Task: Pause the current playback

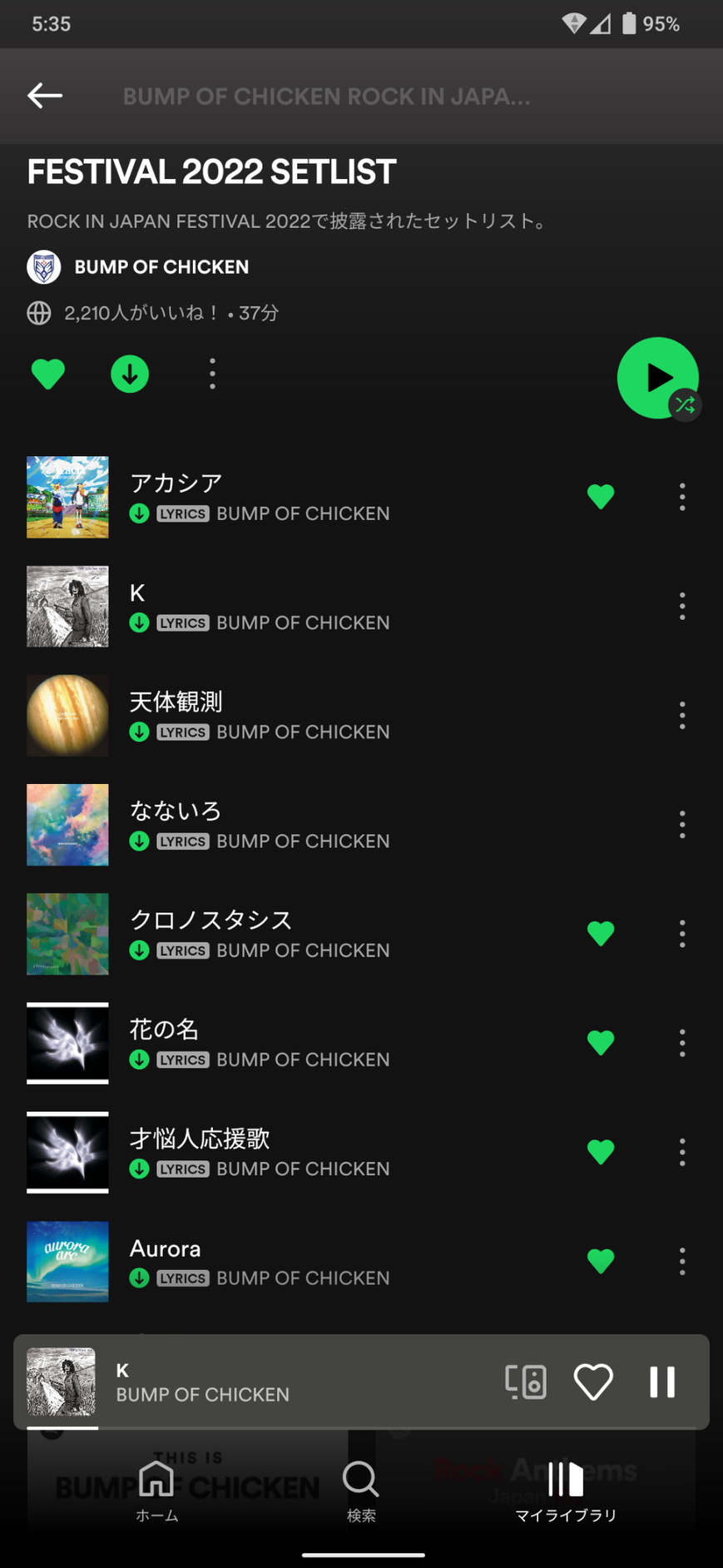Action: (x=662, y=1382)
